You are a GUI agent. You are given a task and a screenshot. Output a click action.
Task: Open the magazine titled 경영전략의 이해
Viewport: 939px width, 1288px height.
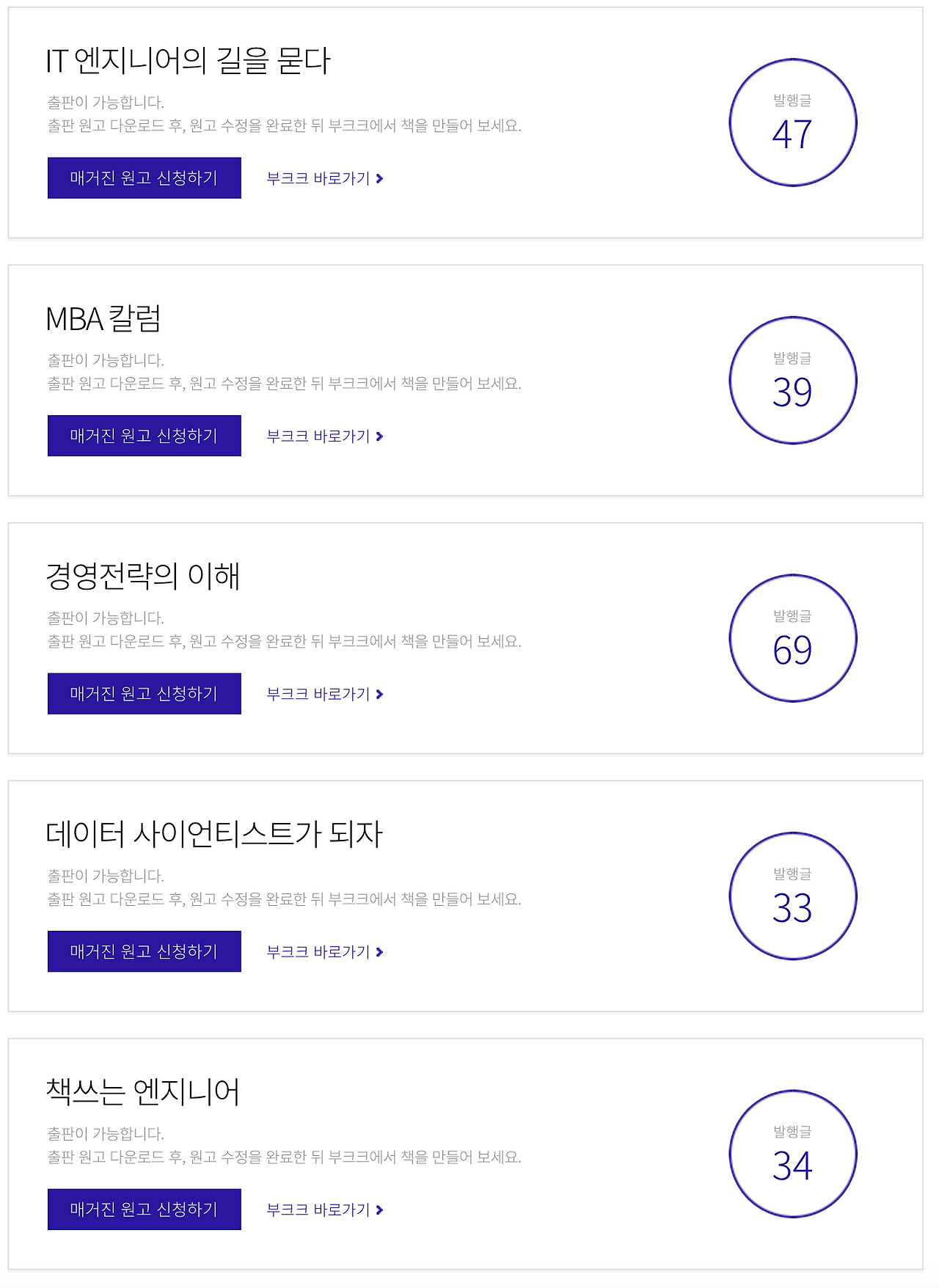click(142, 576)
